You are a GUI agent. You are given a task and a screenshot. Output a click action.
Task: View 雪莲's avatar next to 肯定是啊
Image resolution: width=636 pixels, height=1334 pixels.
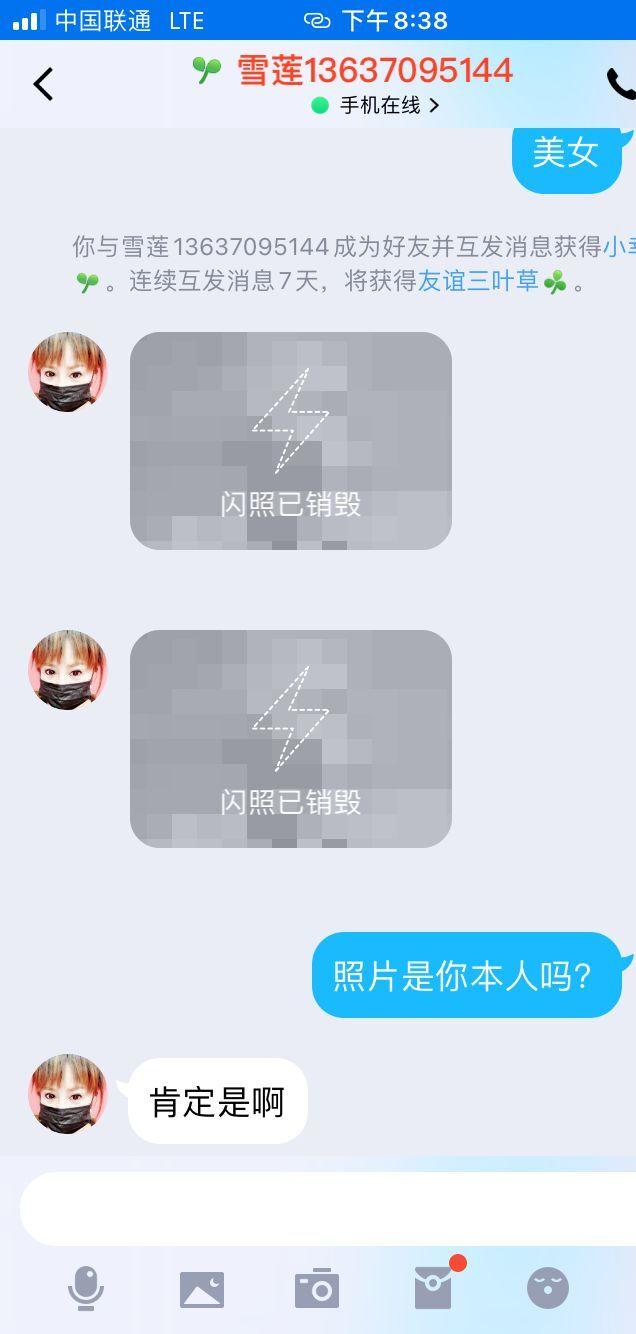pos(67,1093)
